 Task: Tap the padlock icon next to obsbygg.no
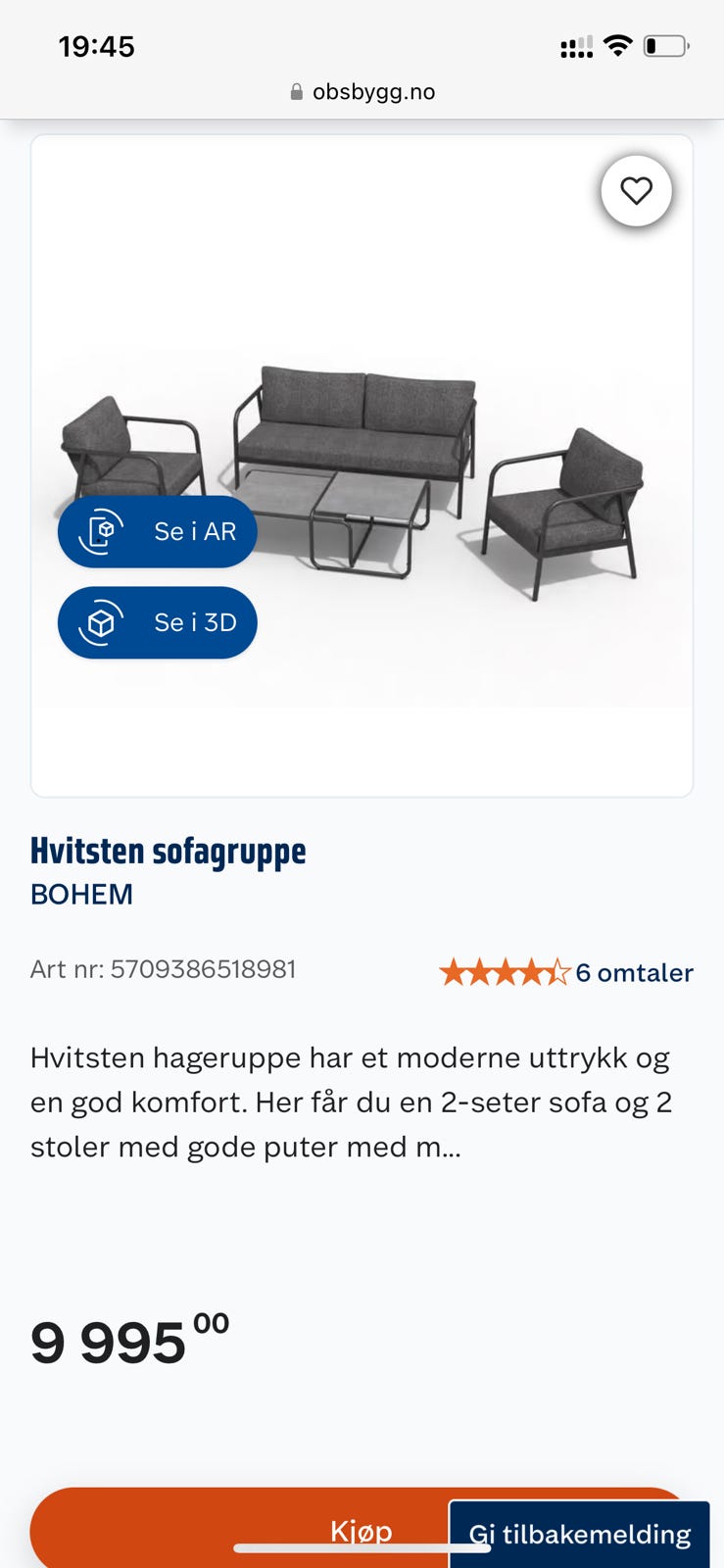click(x=294, y=91)
